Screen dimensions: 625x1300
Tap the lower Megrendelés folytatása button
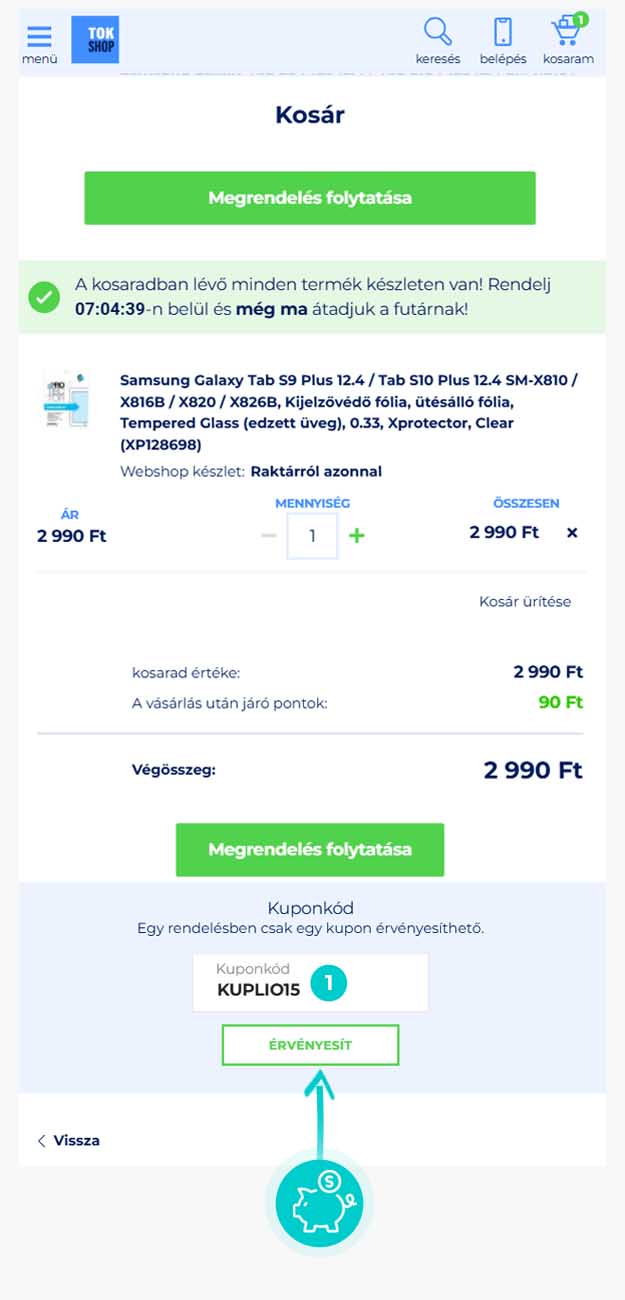coord(310,849)
